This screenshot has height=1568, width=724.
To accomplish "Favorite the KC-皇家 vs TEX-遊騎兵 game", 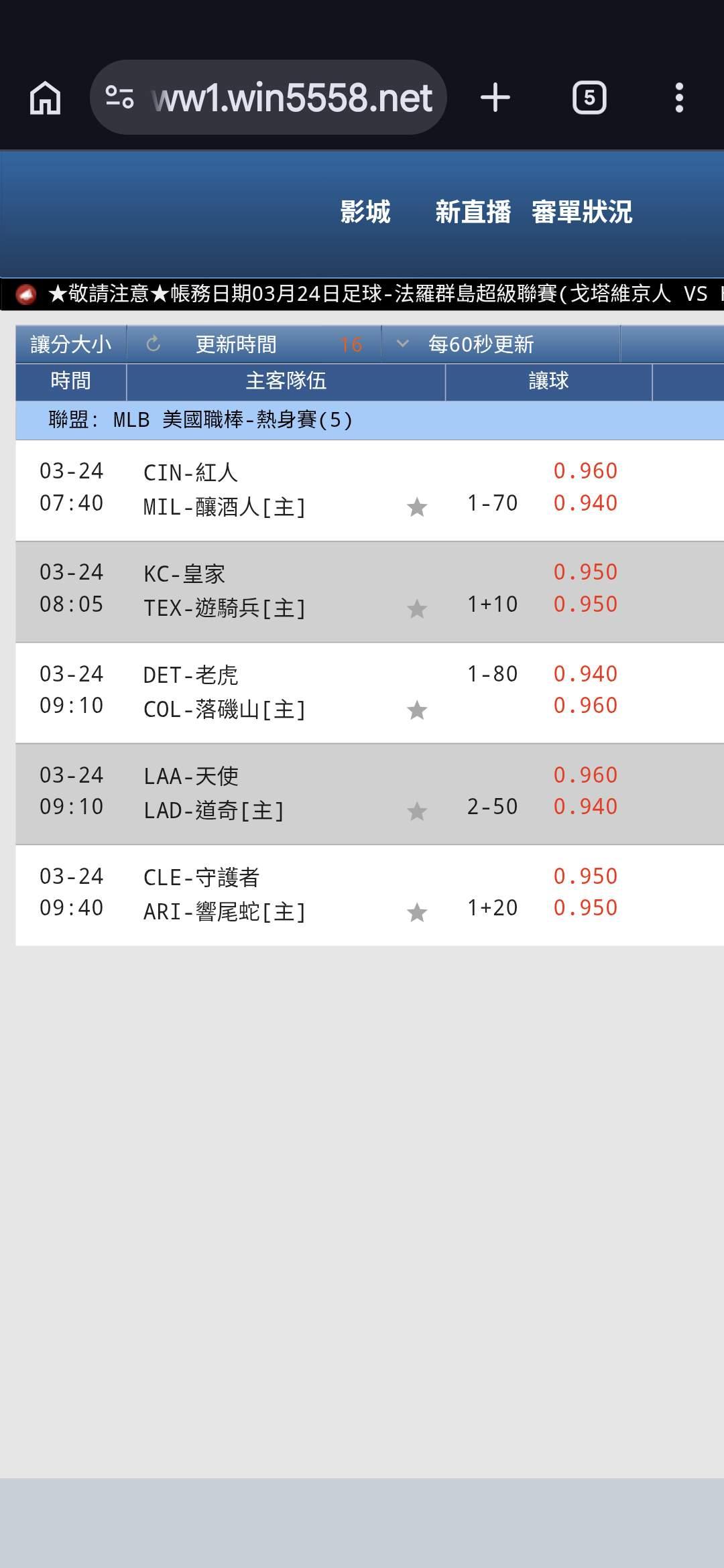I will 417,608.
